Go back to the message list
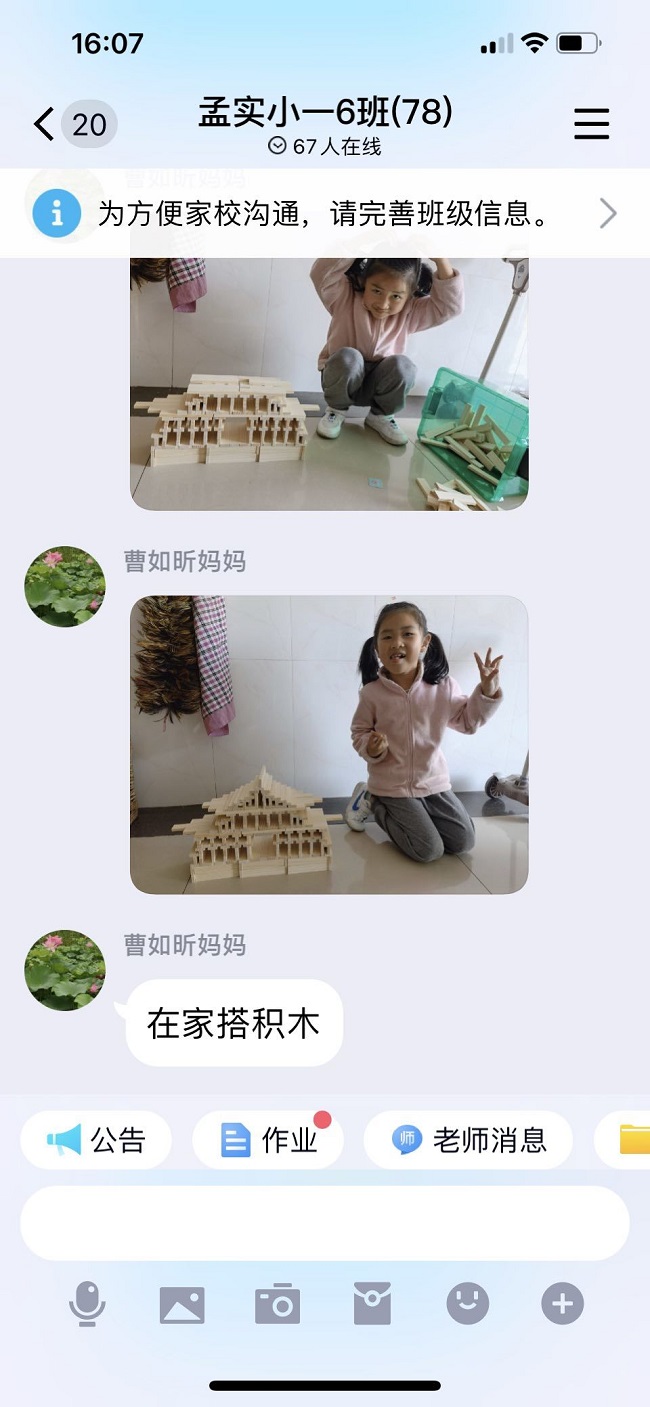 pyautogui.click(x=45, y=125)
